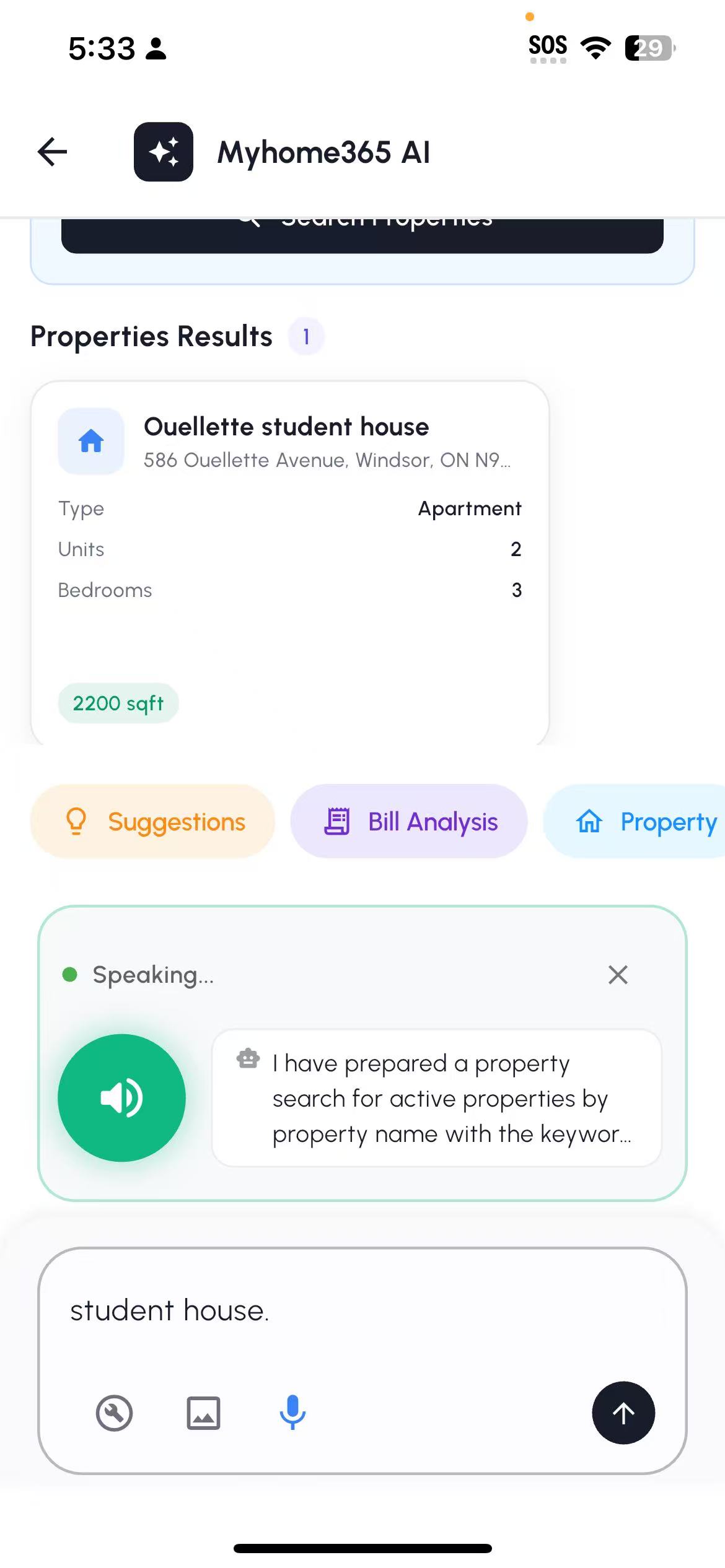Viewport: 725px width, 1568px height.
Task: Tap the back arrow to exit the chat
Action: [52, 152]
